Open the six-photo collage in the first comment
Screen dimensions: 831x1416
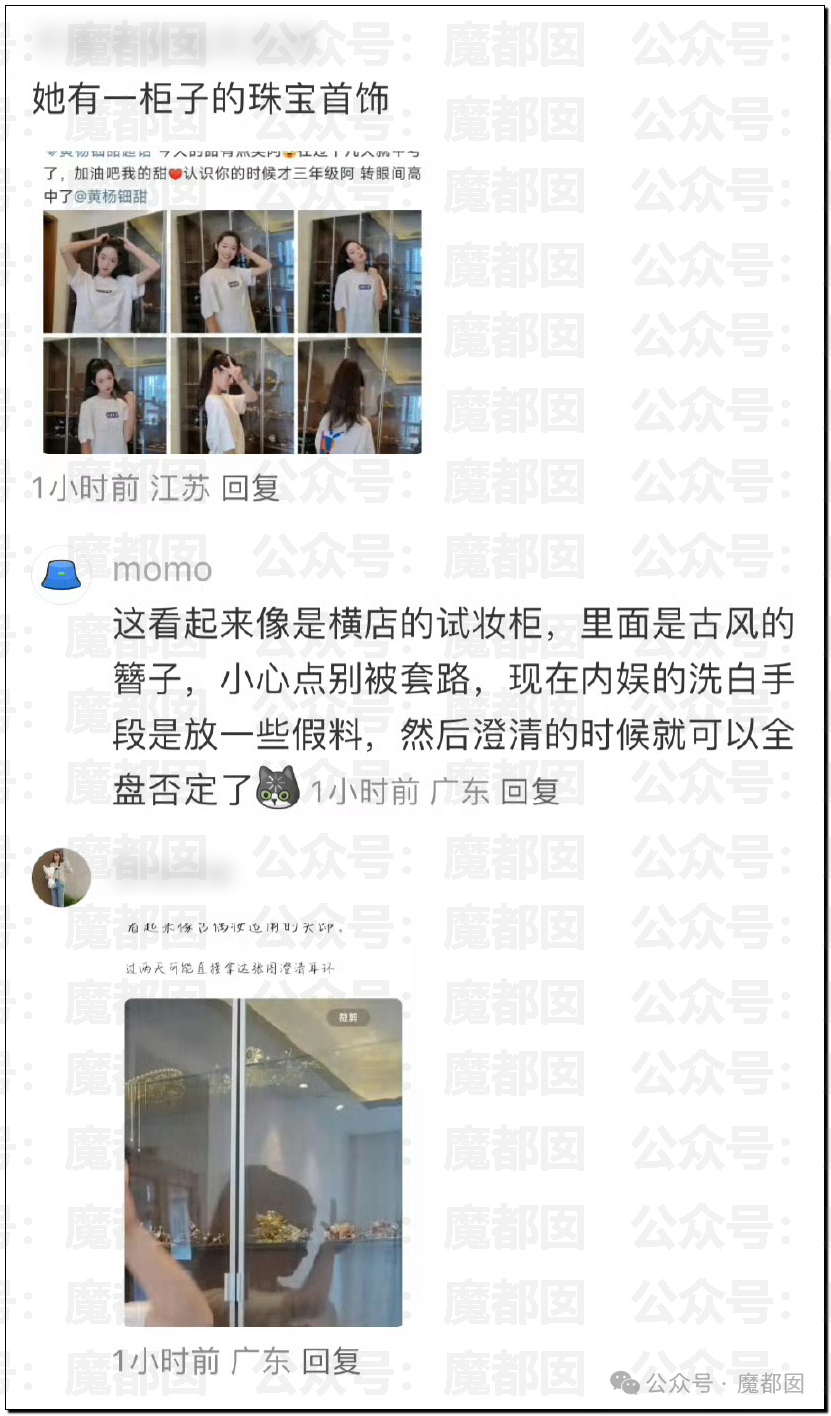(232, 332)
